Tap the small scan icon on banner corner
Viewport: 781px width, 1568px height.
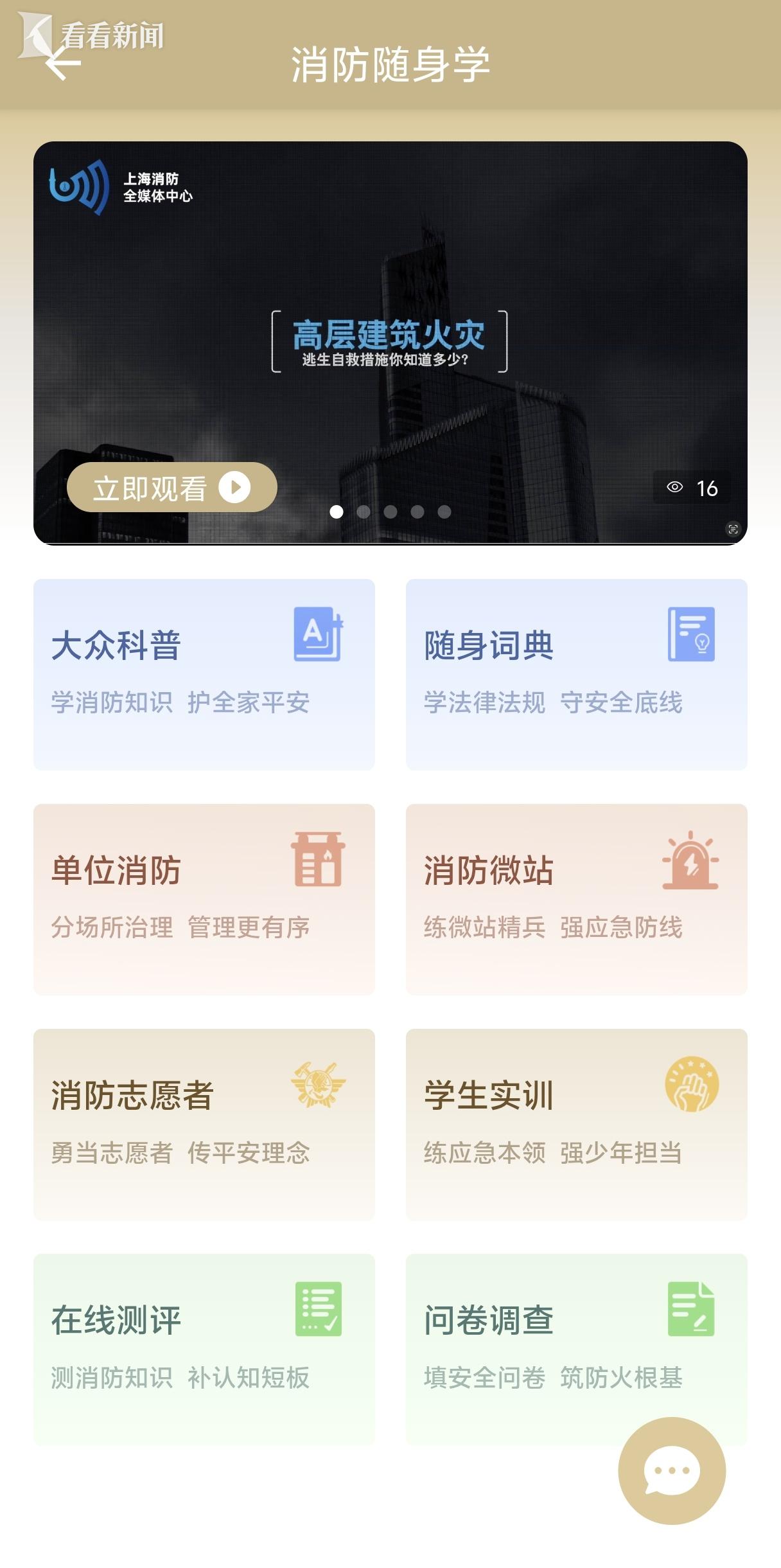click(x=733, y=529)
